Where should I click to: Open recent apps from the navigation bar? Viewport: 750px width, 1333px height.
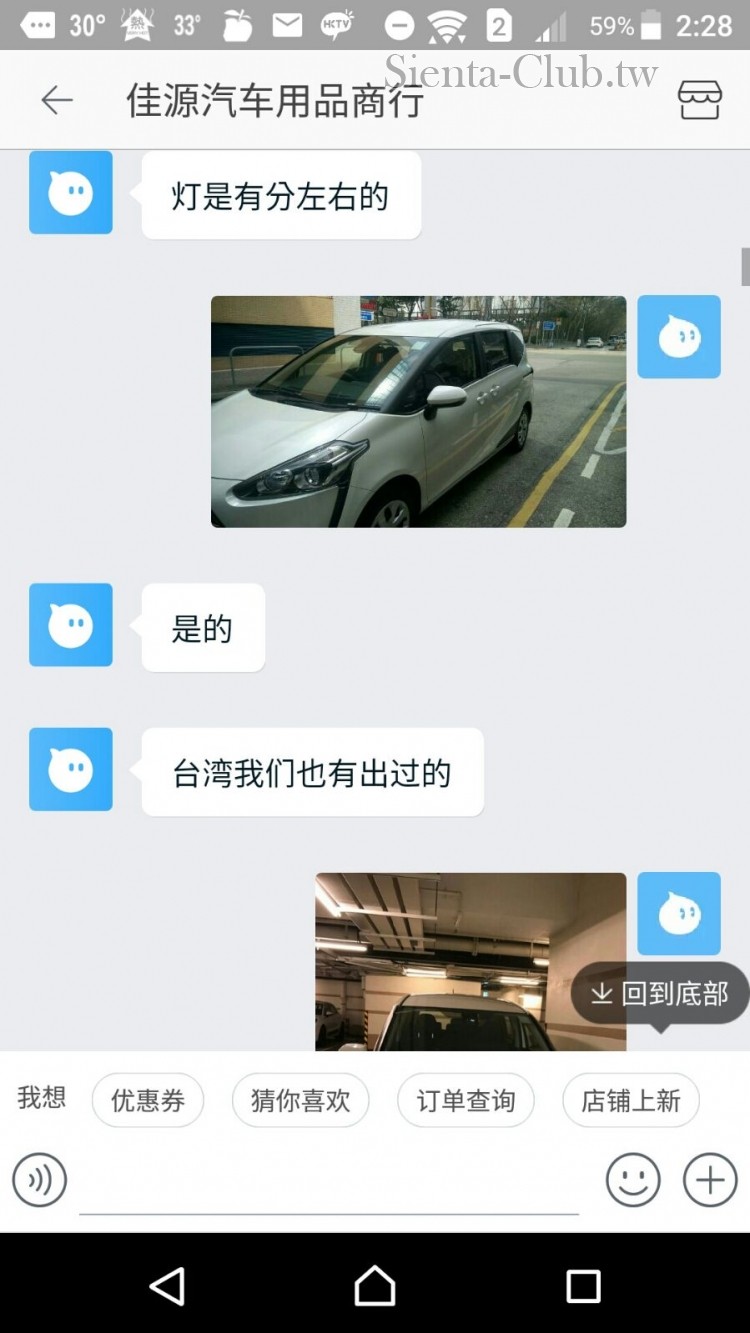pyautogui.click(x=583, y=1285)
